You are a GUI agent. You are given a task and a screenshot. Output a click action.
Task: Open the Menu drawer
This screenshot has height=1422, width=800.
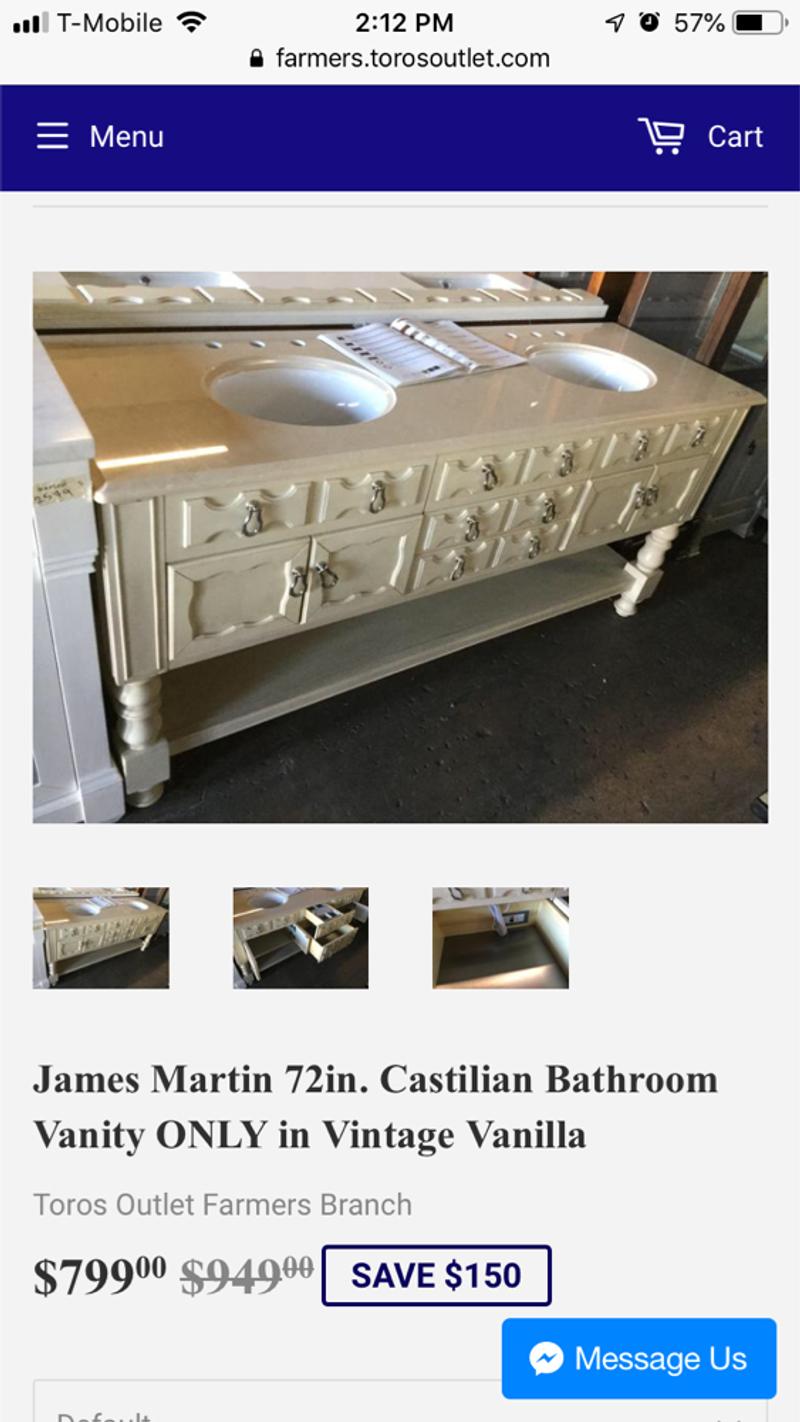[x=100, y=136]
